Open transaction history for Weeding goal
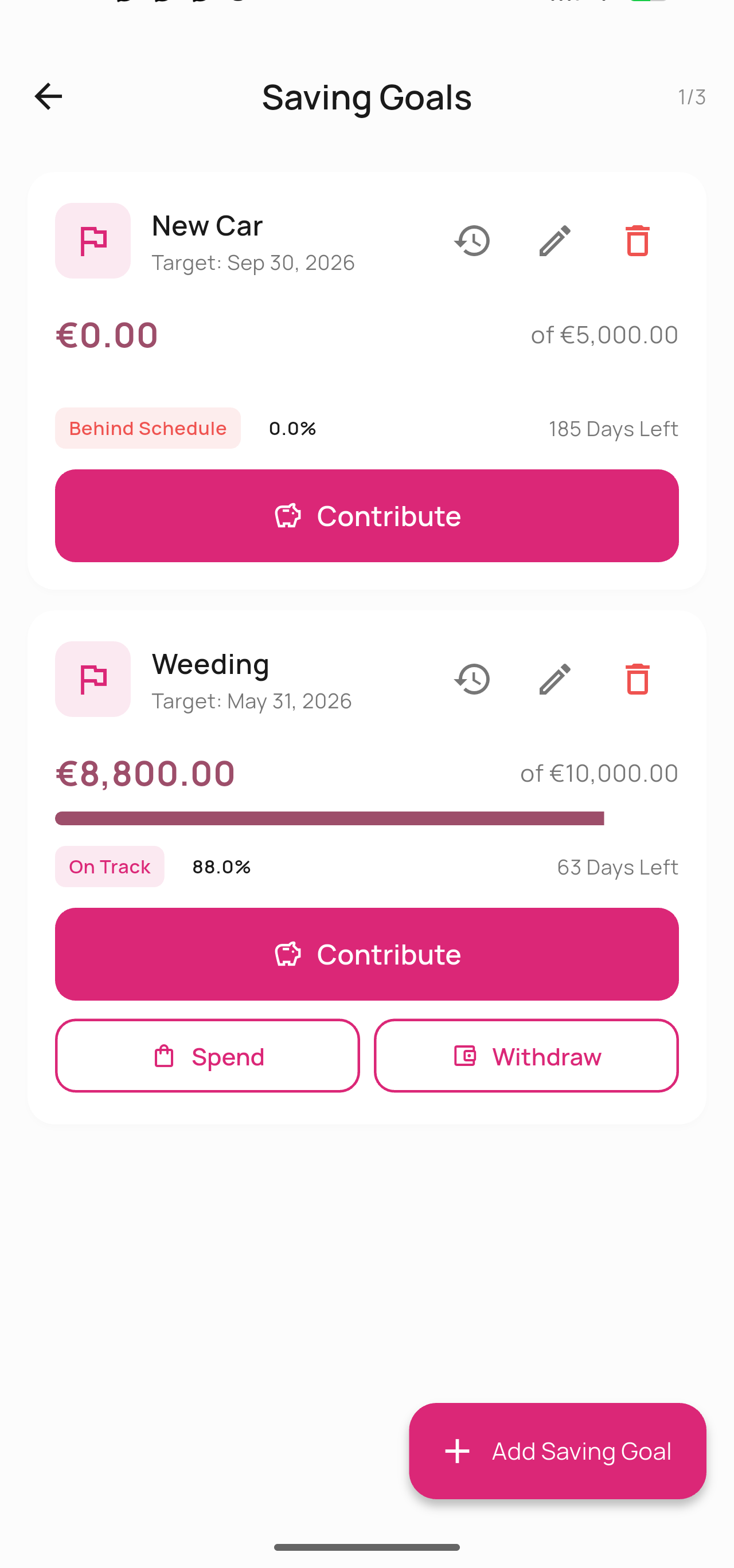Viewport: 734px width, 1568px height. click(472, 679)
